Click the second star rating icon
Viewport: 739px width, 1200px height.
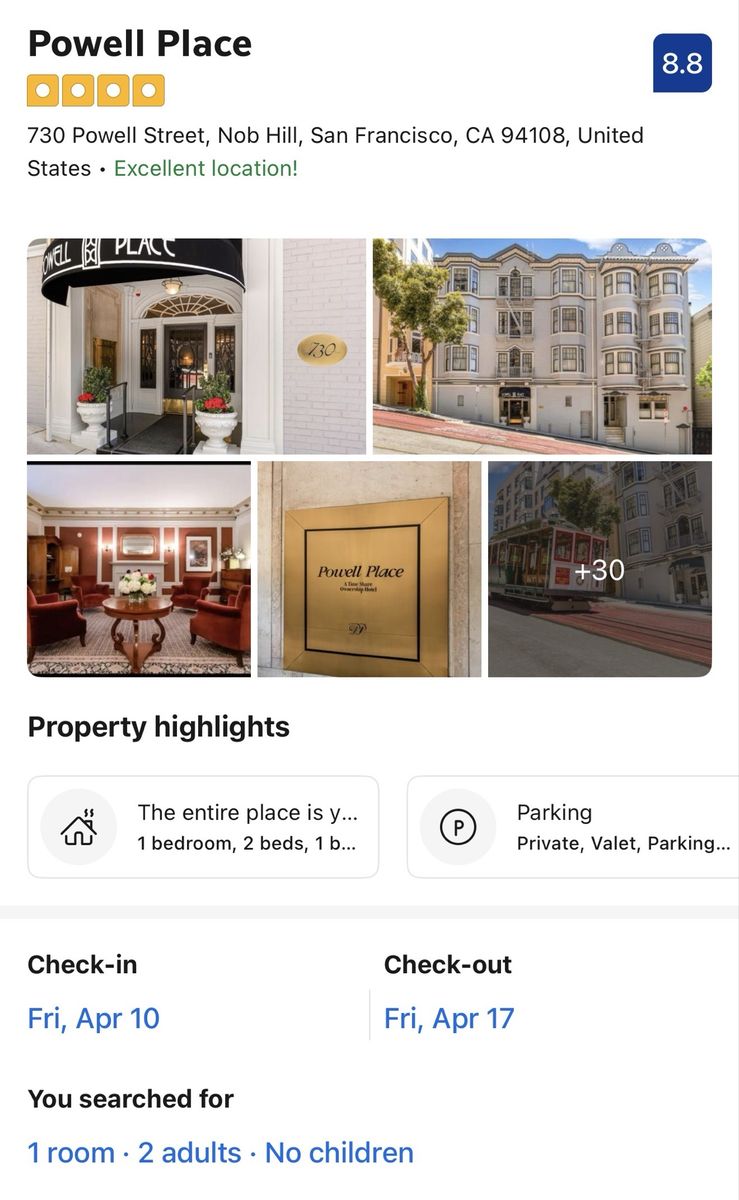point(75,89)
